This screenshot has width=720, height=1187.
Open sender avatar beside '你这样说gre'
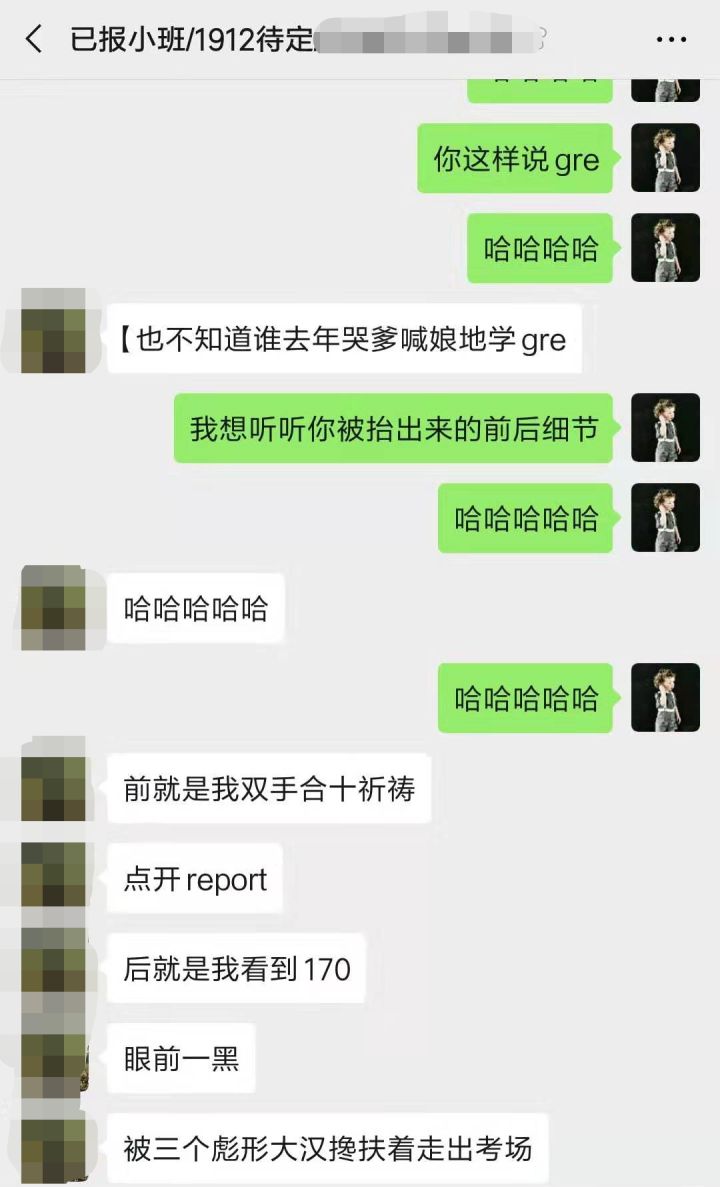click(665, 158)
